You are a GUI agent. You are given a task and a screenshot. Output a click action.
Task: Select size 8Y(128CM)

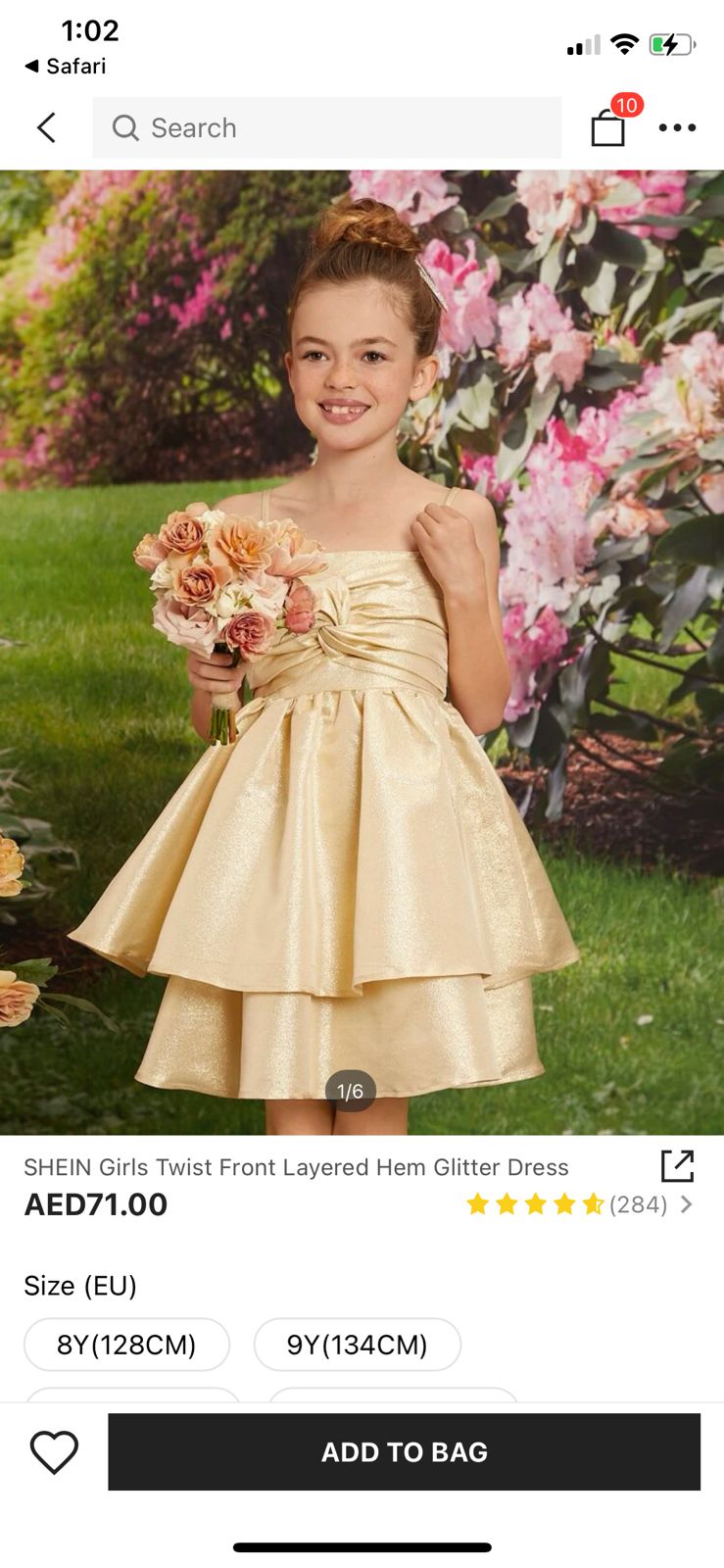point(126,1345)
